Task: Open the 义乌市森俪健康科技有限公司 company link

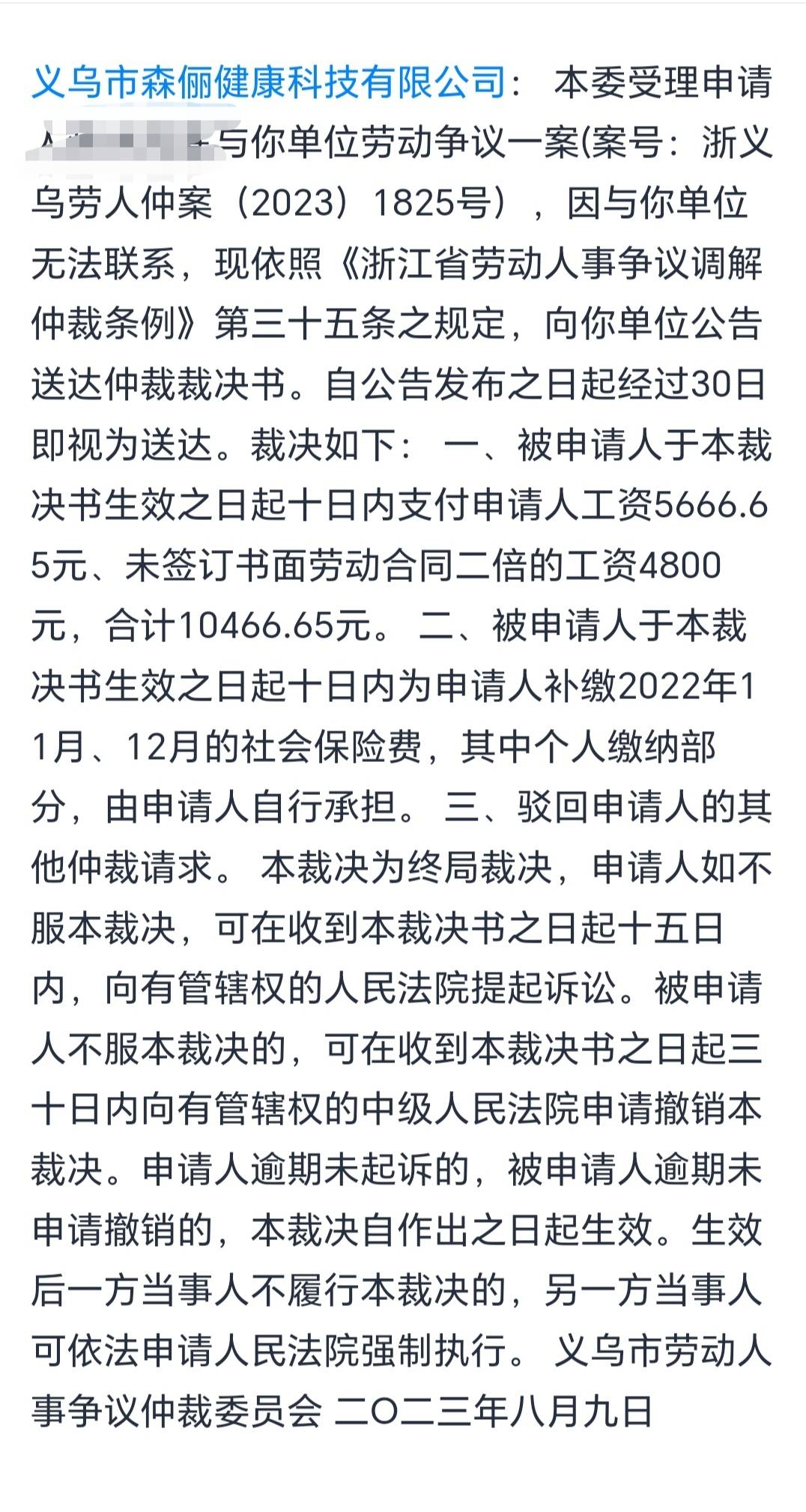Action: [x=269, y=82]
